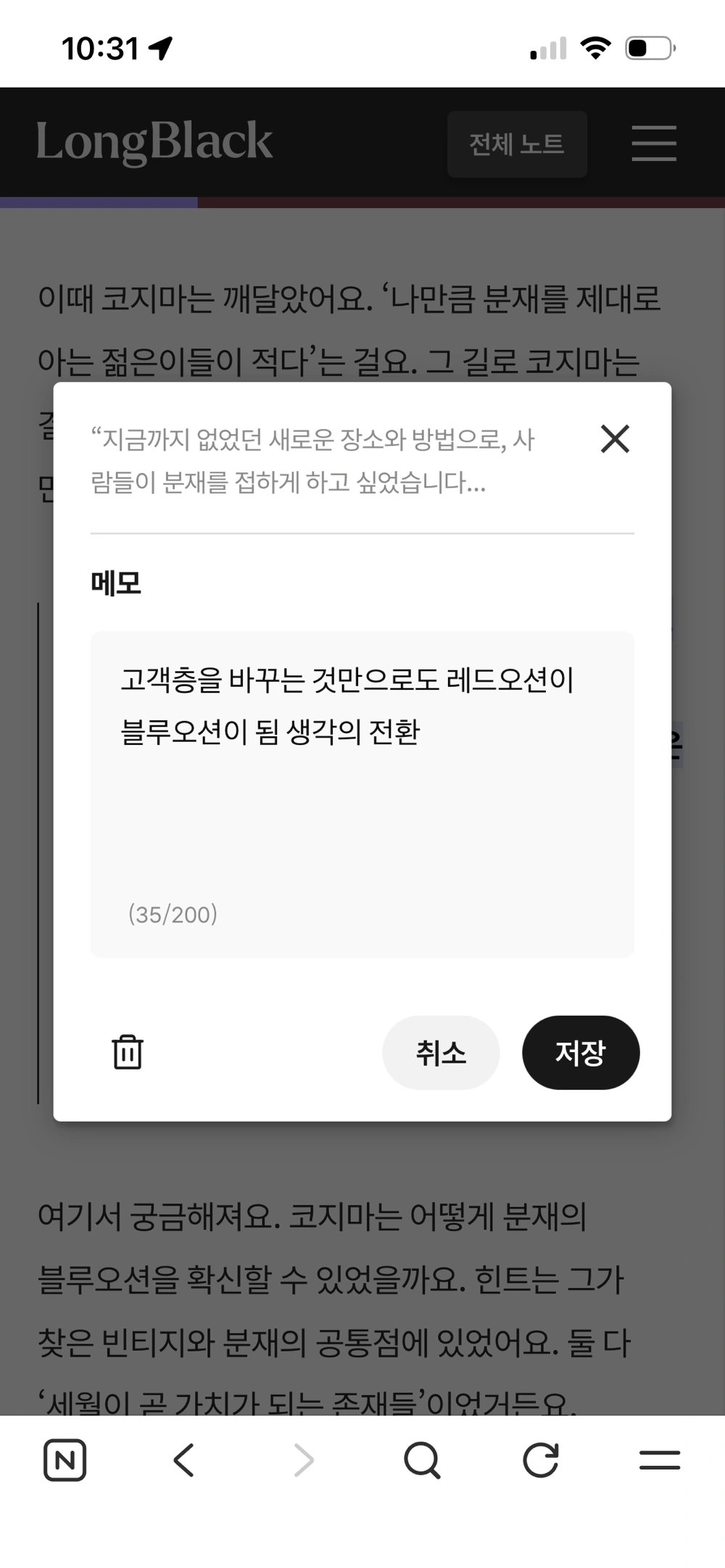Go back in the browser
The width and height of the screenshot is (725, 1568).
pos(184,1460)
